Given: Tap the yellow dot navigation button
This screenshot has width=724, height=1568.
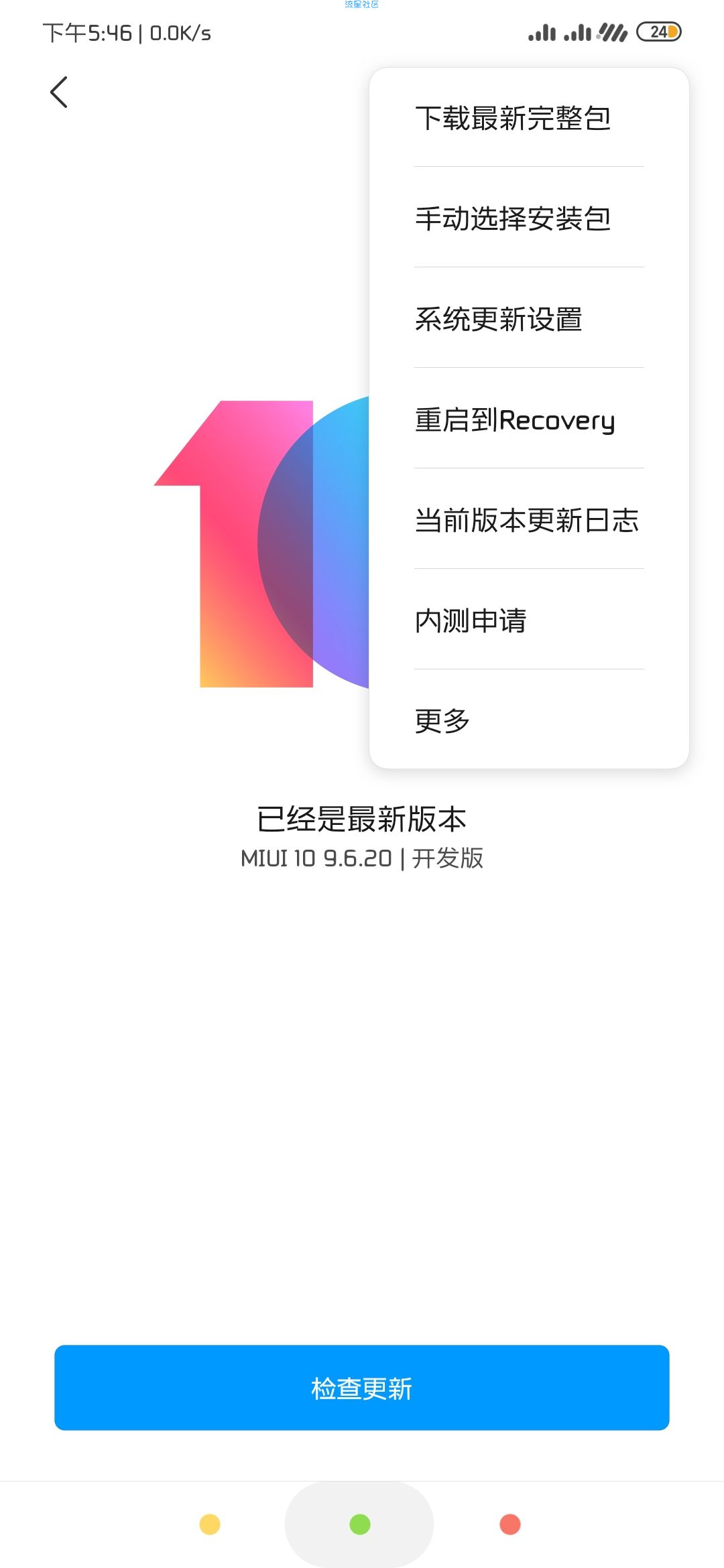Looking at the screenshot, I should tap(210, 1524).
